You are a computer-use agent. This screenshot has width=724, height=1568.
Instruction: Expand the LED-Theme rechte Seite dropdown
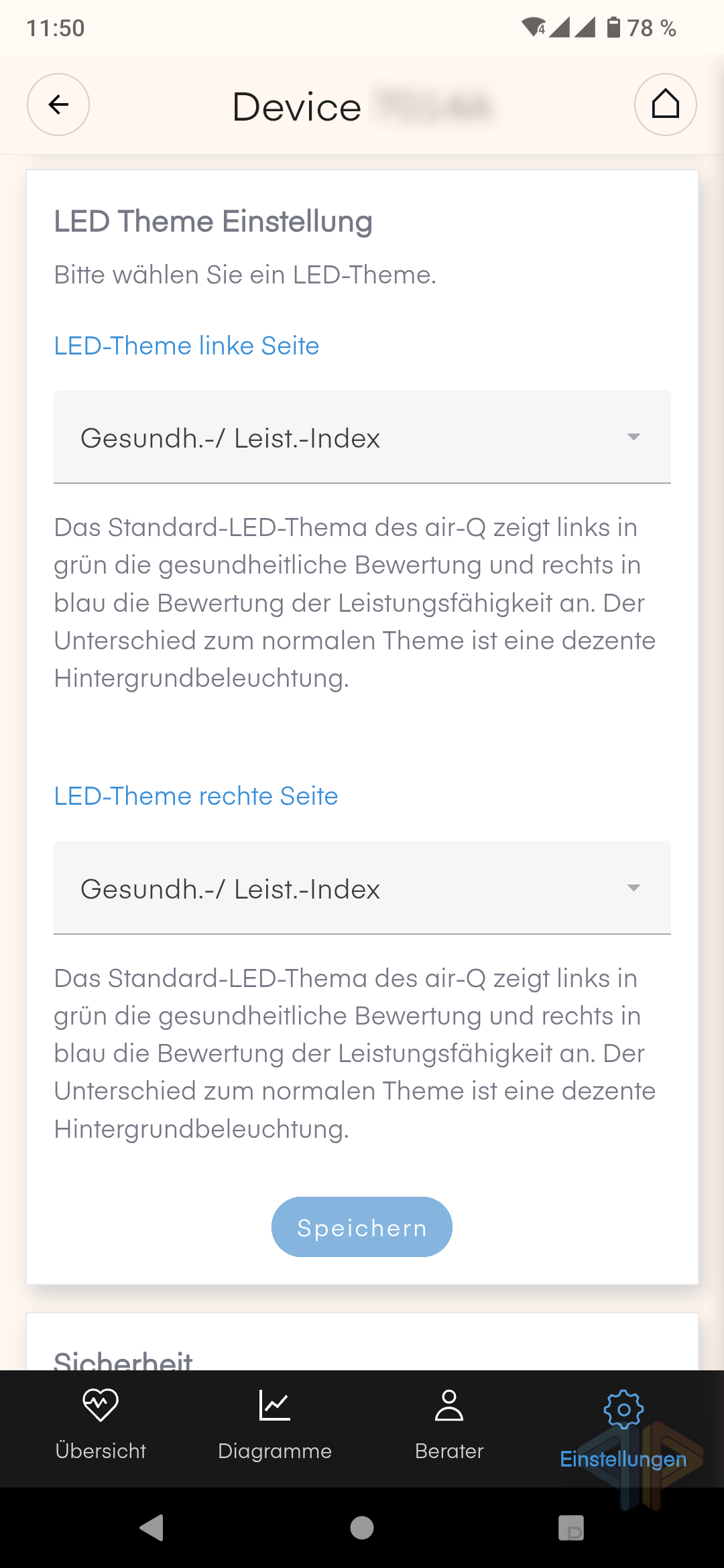pos(362,888)
